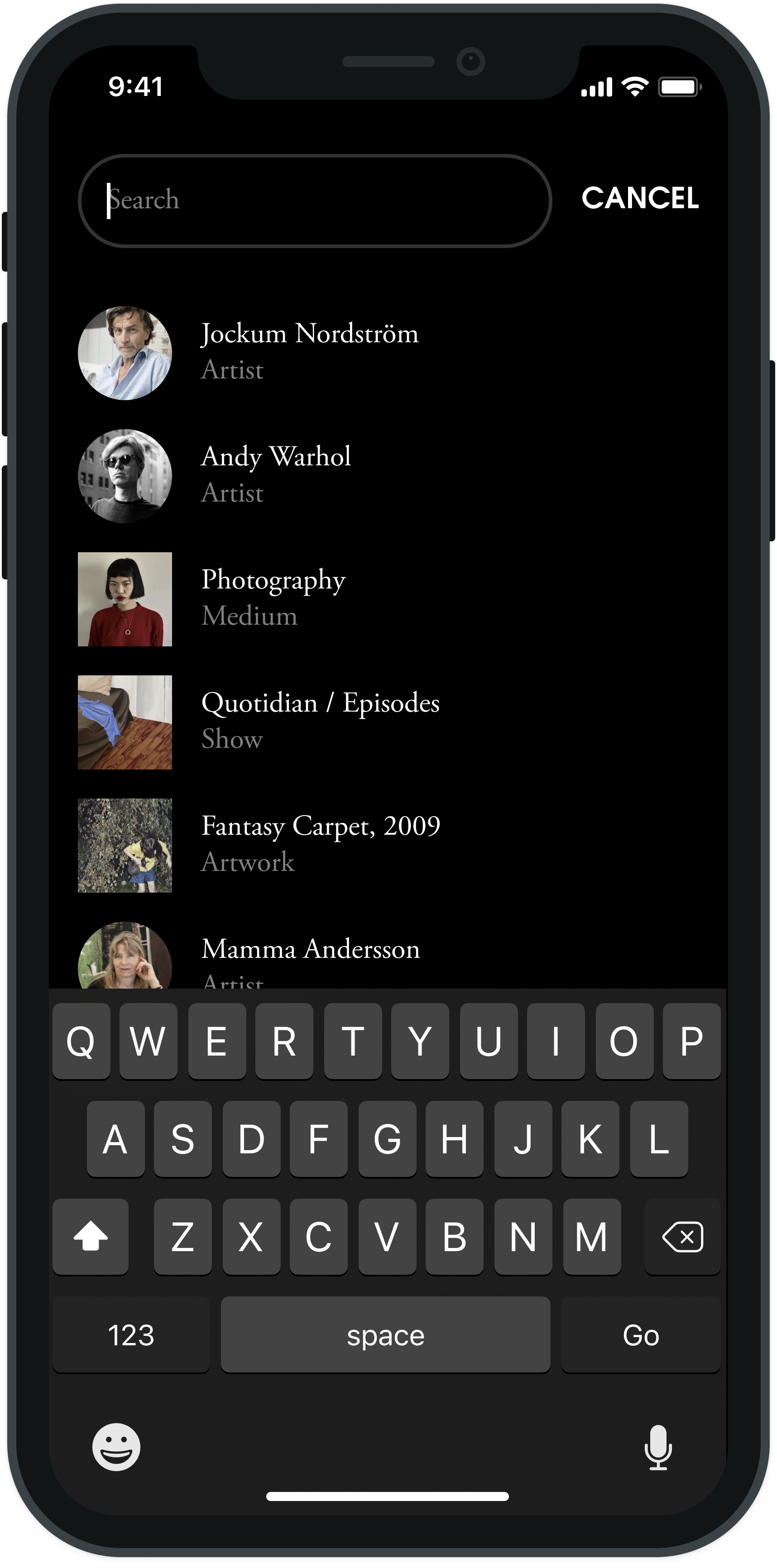
Task: Start dictation with the microphone
Action: [x=657, y=1446]
